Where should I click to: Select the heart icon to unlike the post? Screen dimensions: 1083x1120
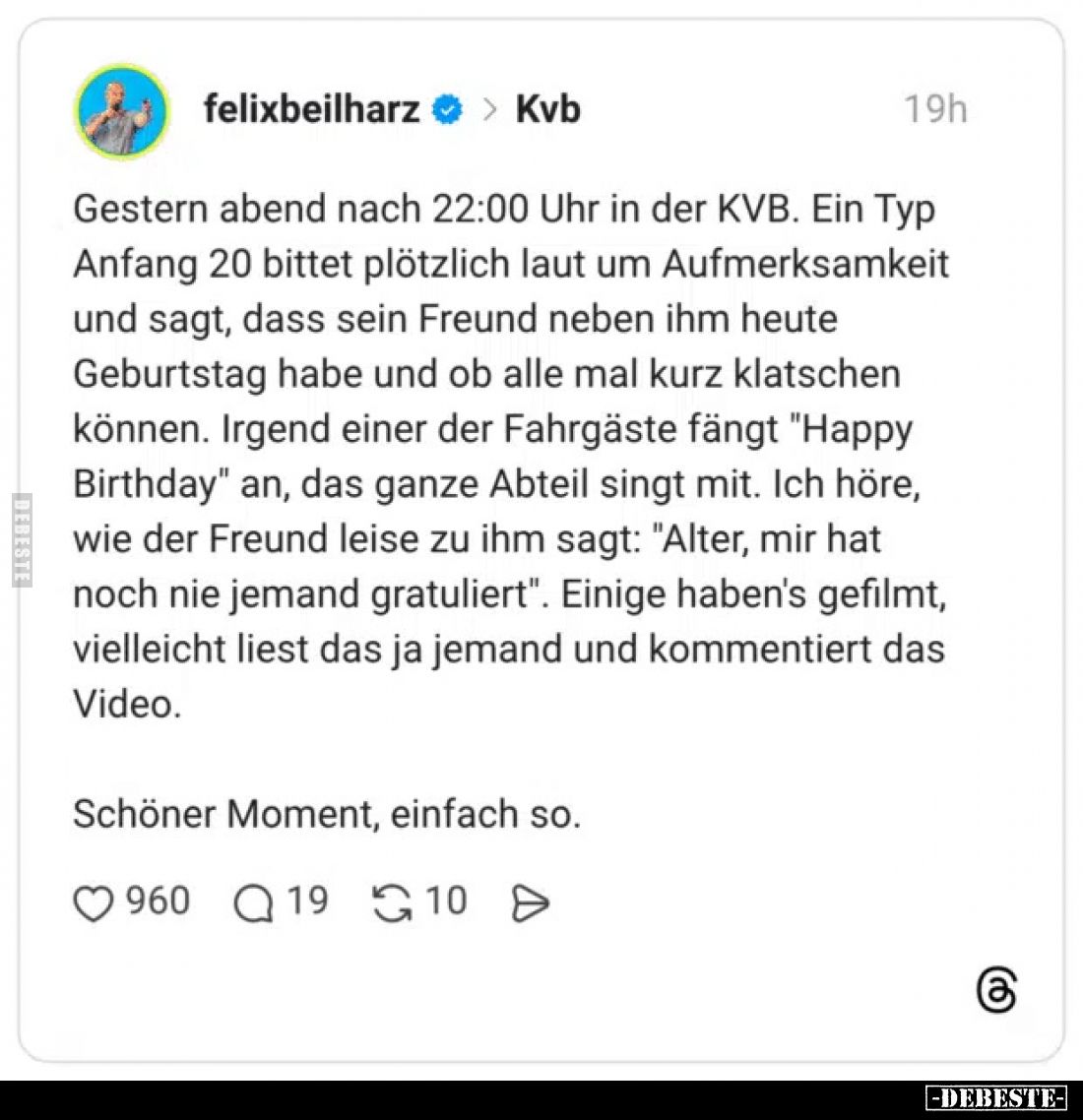pos(94,901)
